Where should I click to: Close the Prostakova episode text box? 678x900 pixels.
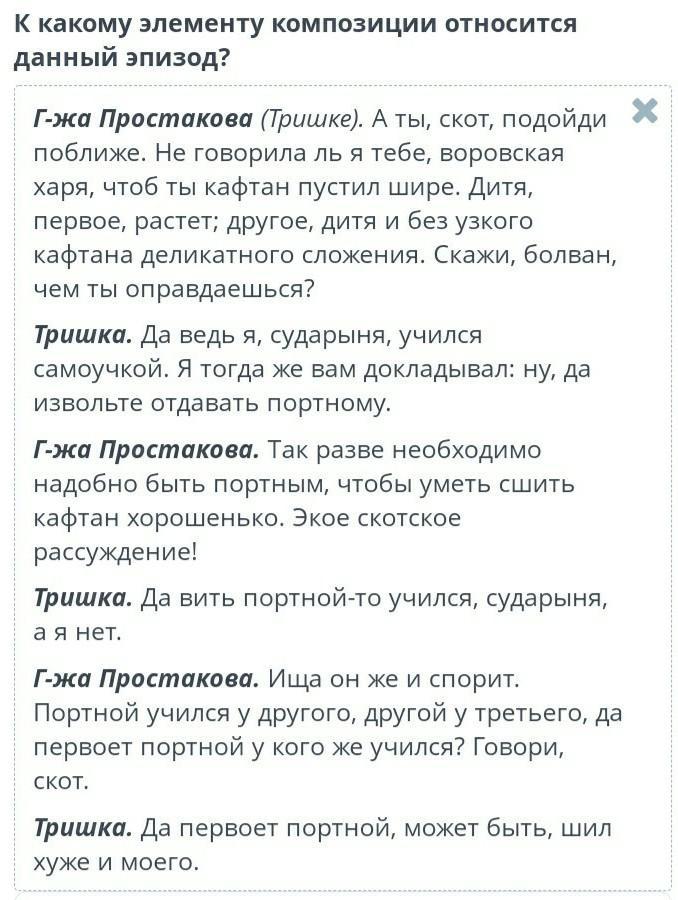click(x=645, y=110)
